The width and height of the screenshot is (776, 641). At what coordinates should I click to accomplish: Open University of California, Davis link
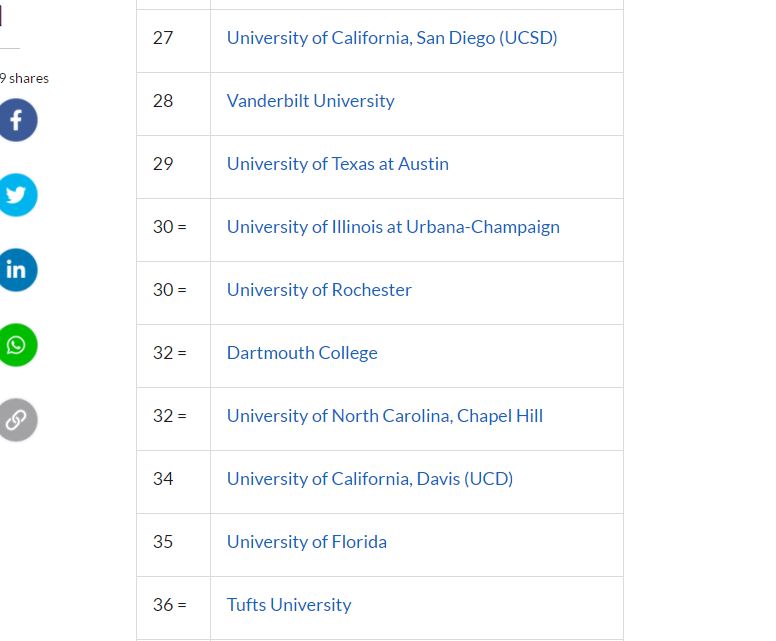369,479
